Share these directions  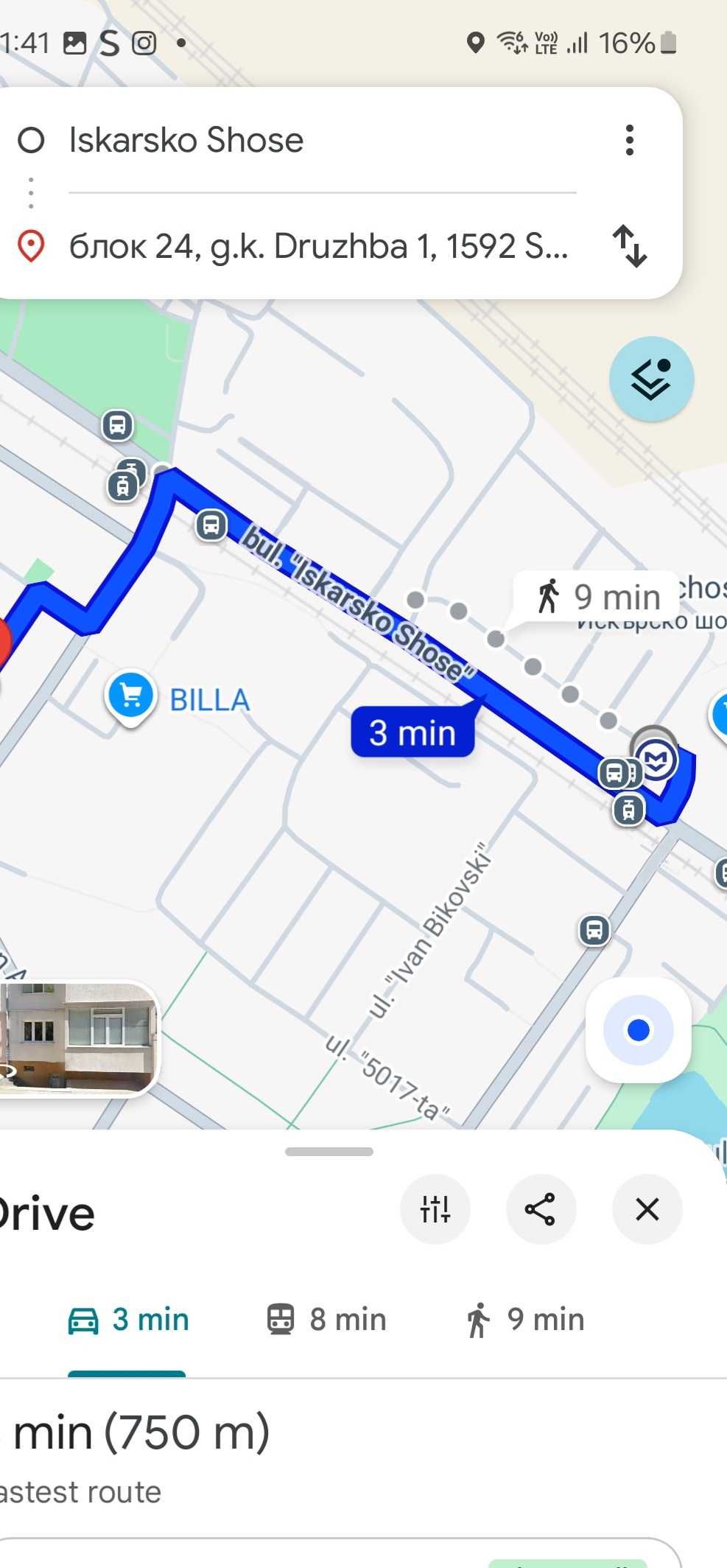541,1209
